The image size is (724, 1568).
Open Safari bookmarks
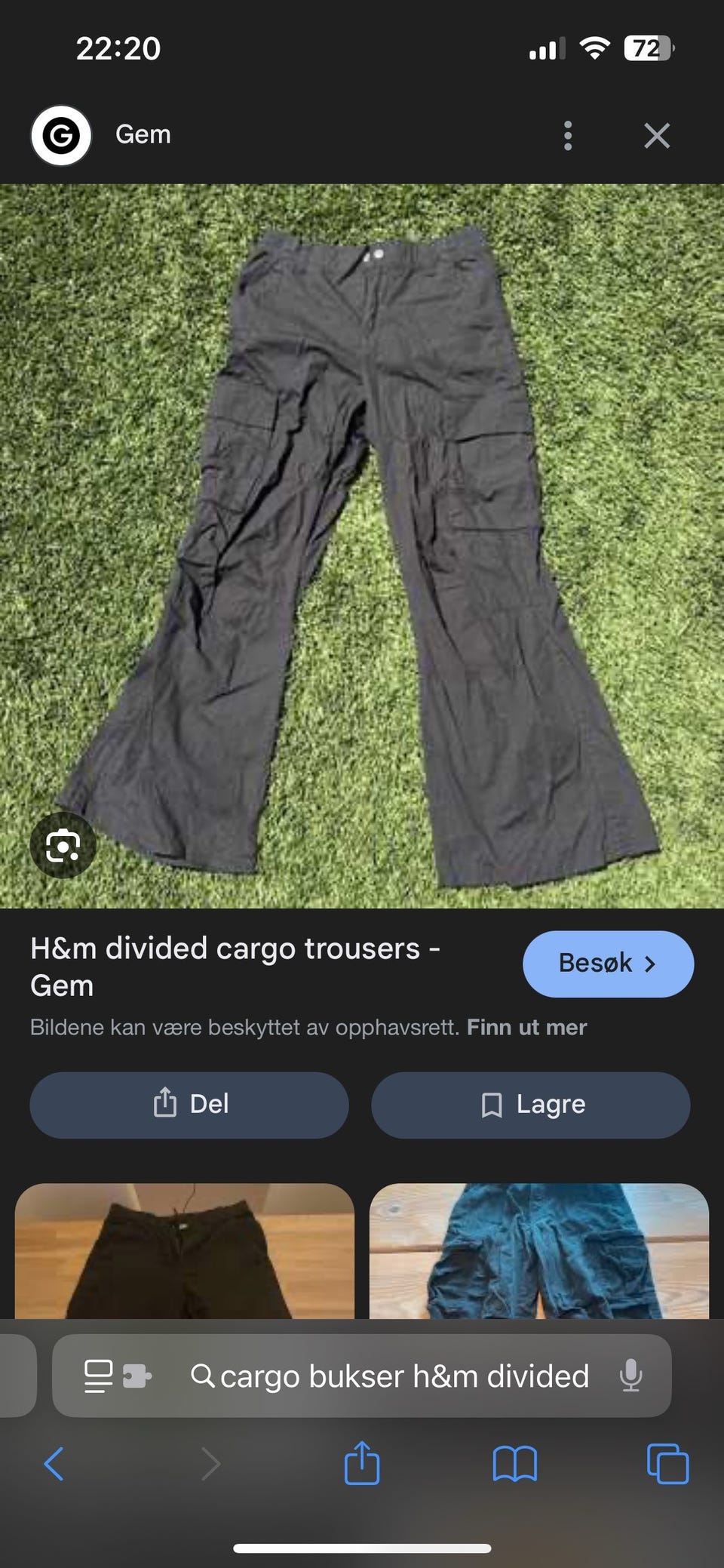(x=514, y=1465)
